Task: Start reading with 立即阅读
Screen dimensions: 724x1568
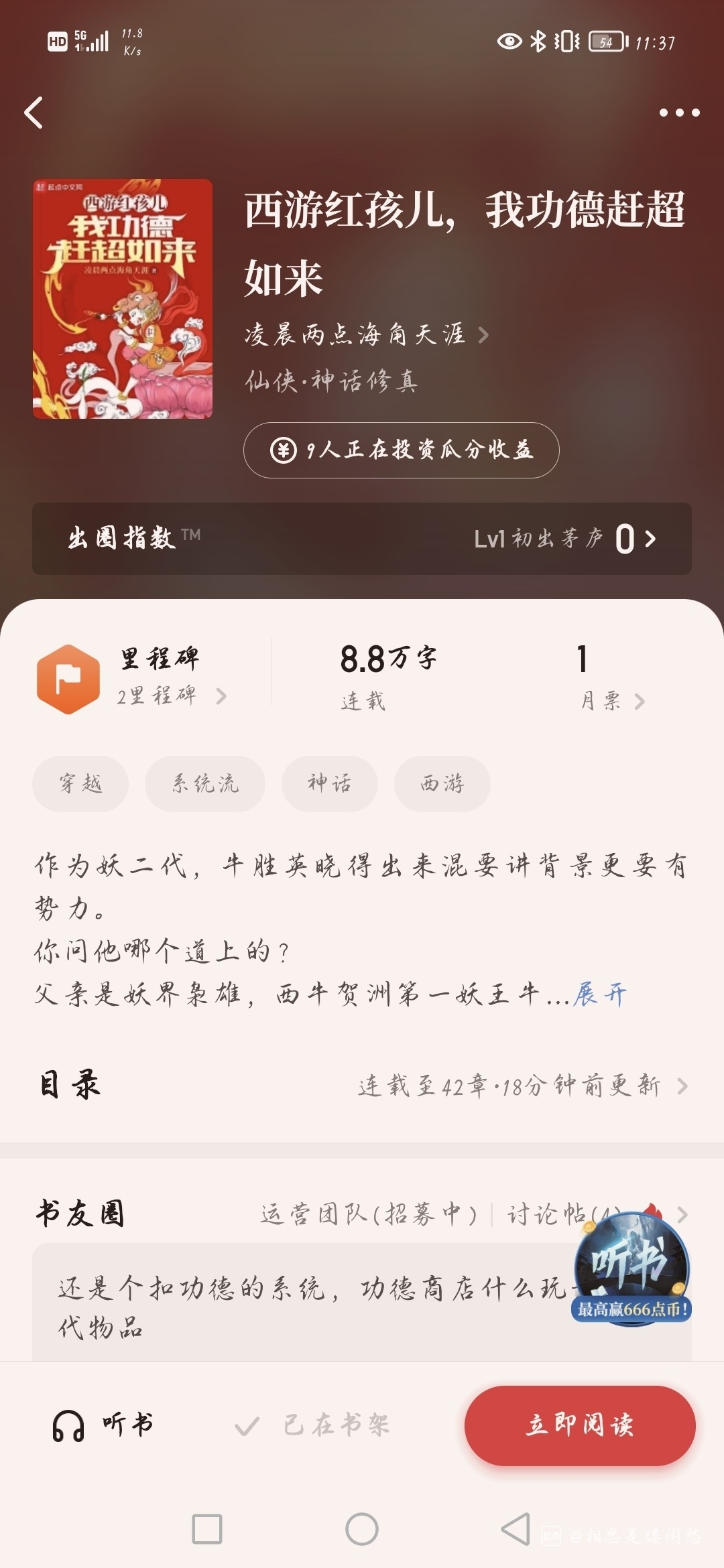Action: coord(580,1425)
